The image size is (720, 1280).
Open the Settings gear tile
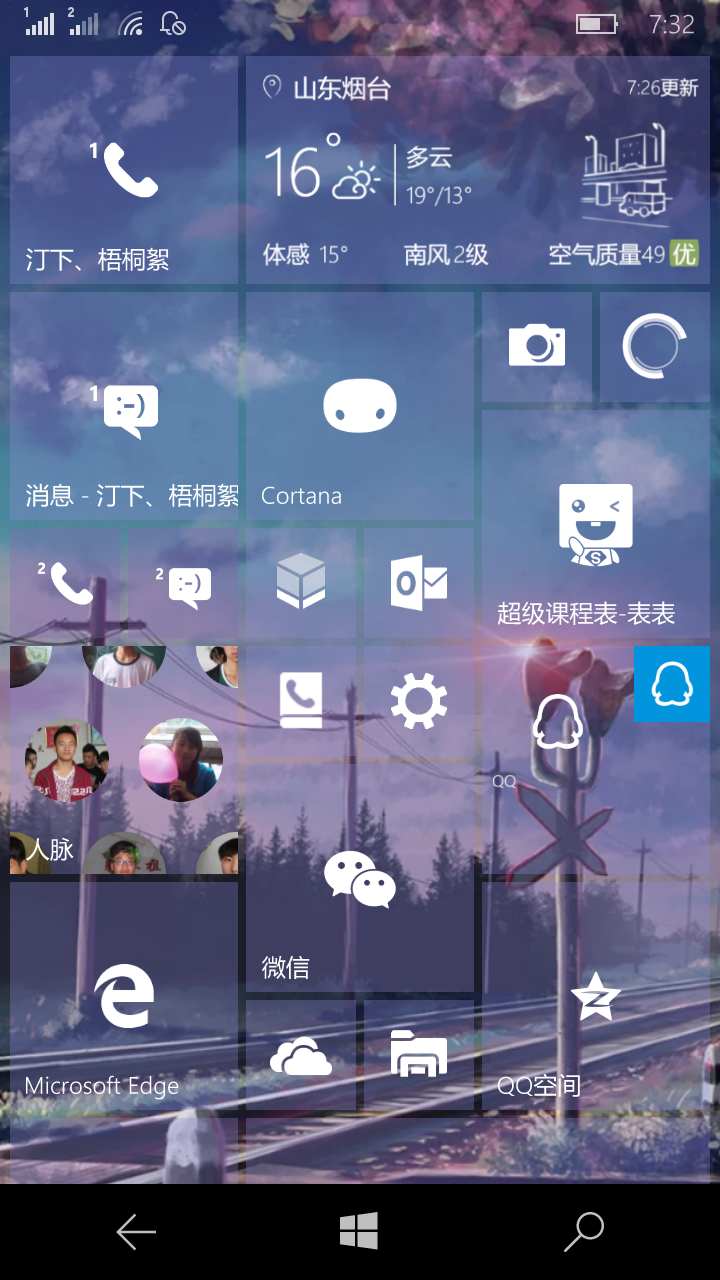[419, 701]
